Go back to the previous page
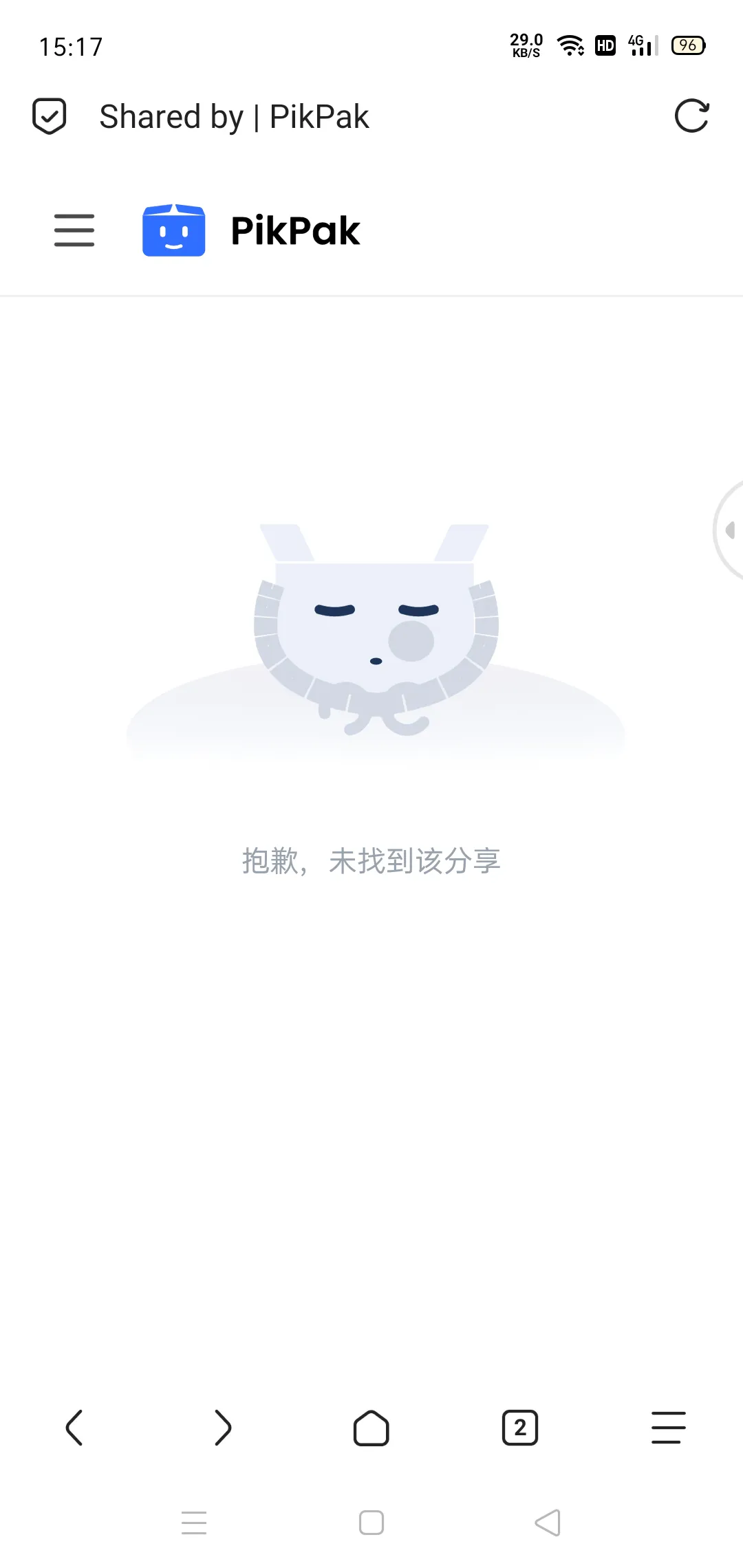Viewport: 743px width, 1568px height. (x=74, y=1428)
